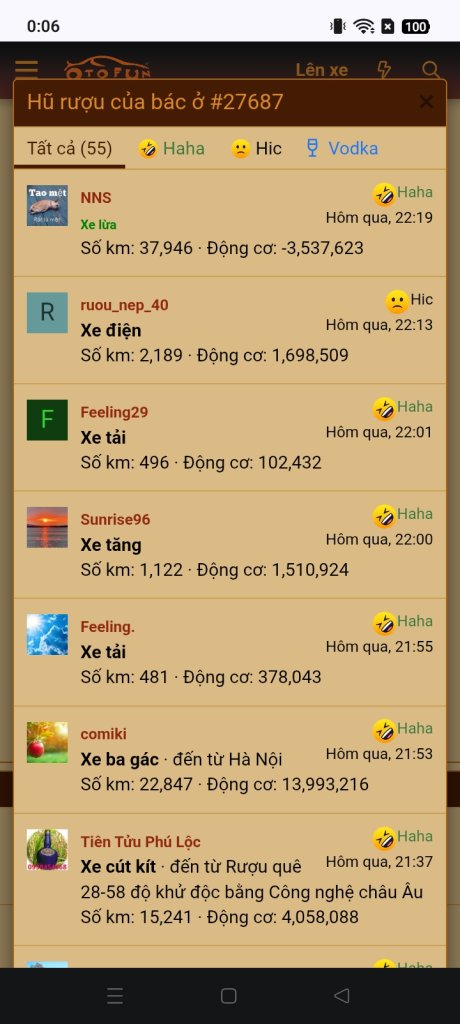
Task: Select the Tất cả (55) tab
Action: tap(69, 148)
